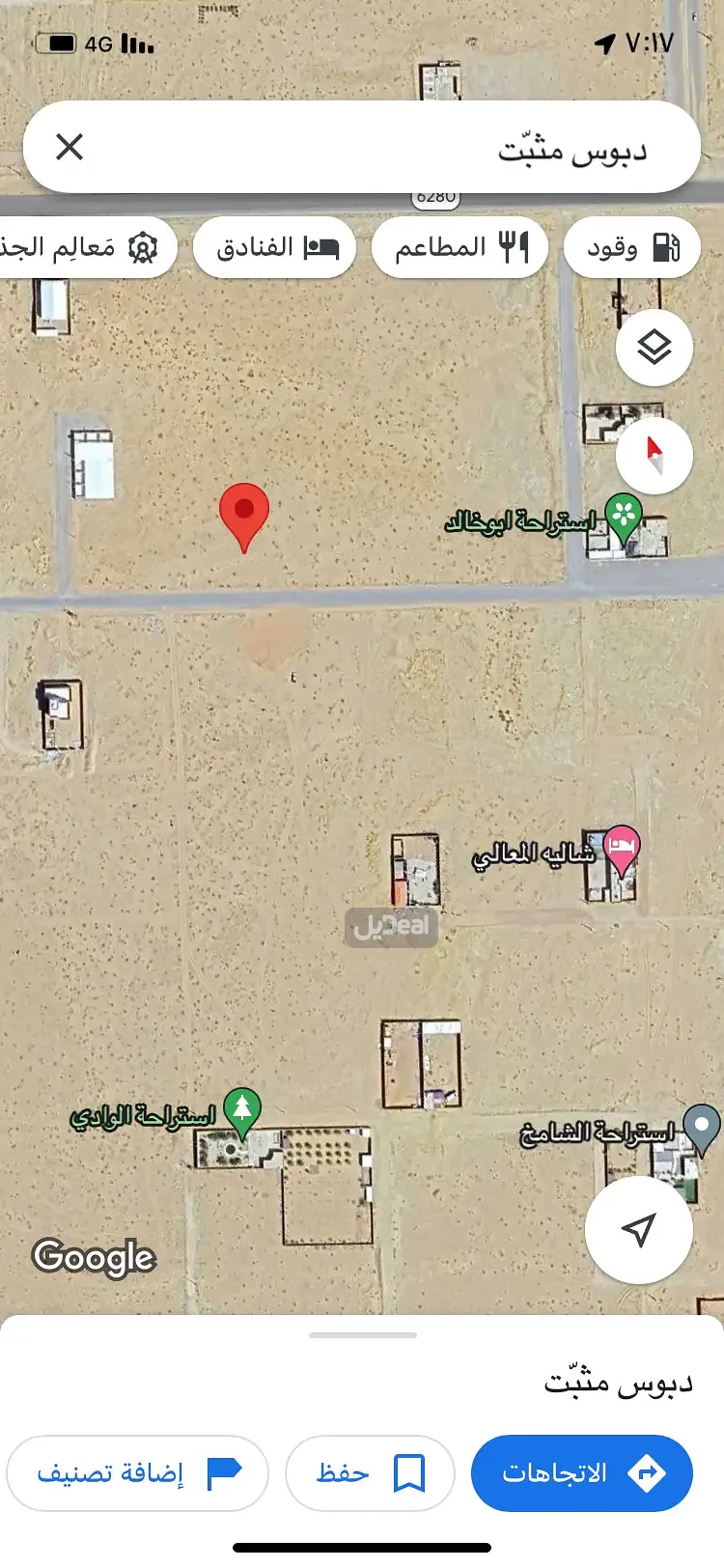Select the green marker for استراحة ابوخالد
This screenshot has height=1568, width=724.
623,511
